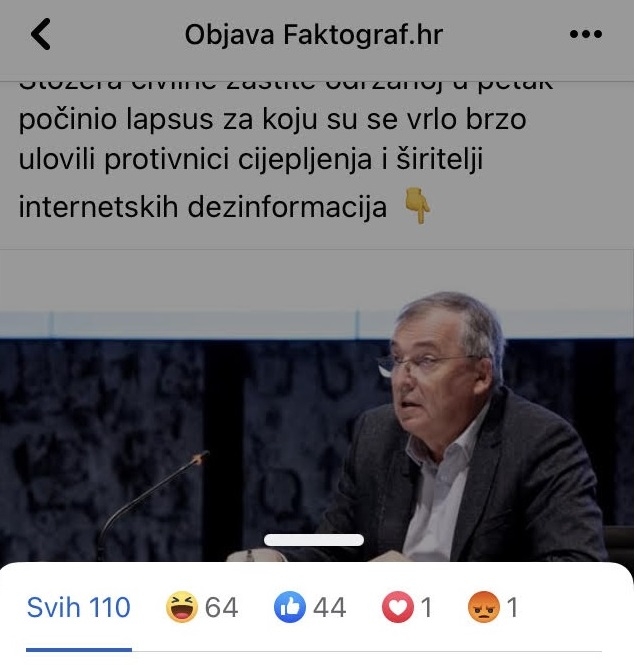Screen dimensions: 637x665
Task: Select the Svih 110 reactions tab
Action: (79, 607)
